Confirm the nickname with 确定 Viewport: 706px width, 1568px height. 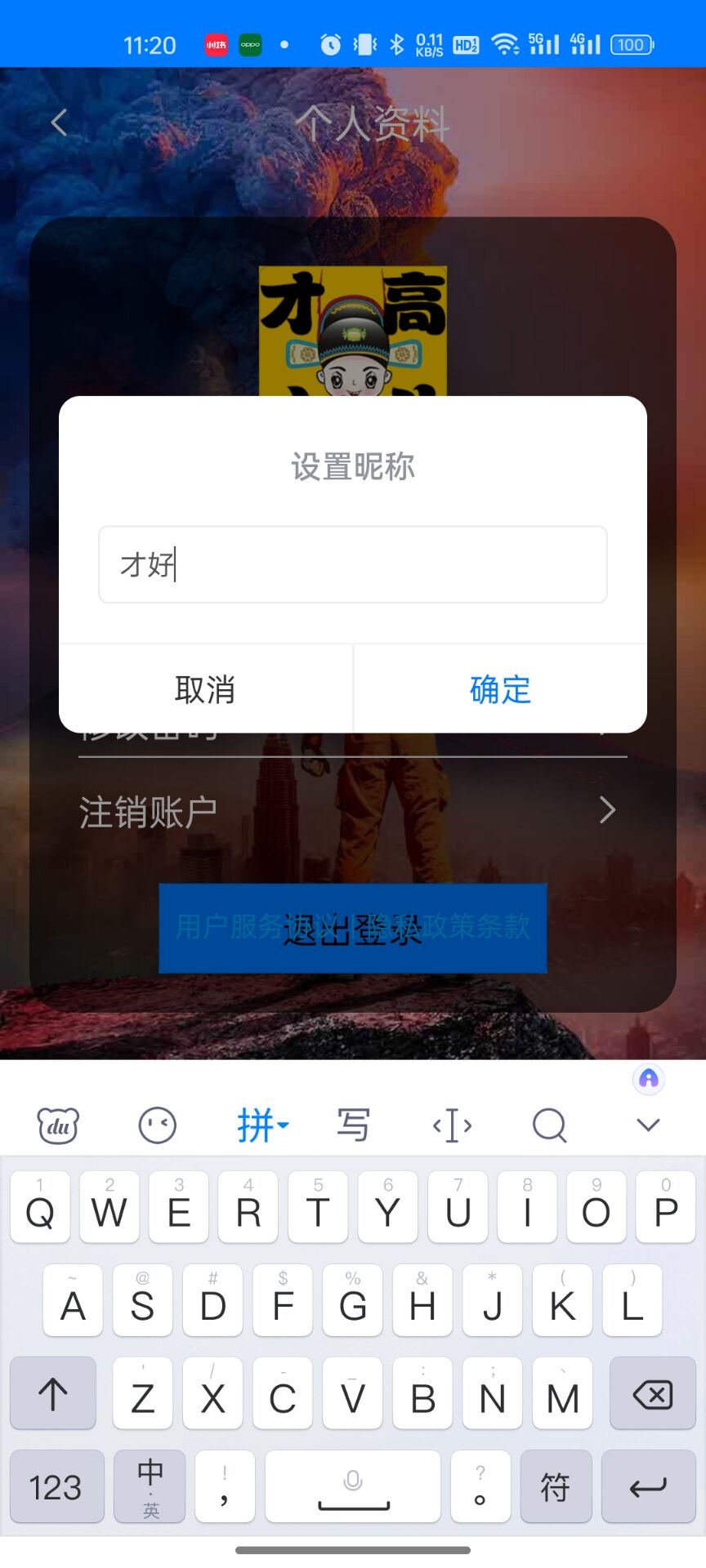tap(500, 690)
